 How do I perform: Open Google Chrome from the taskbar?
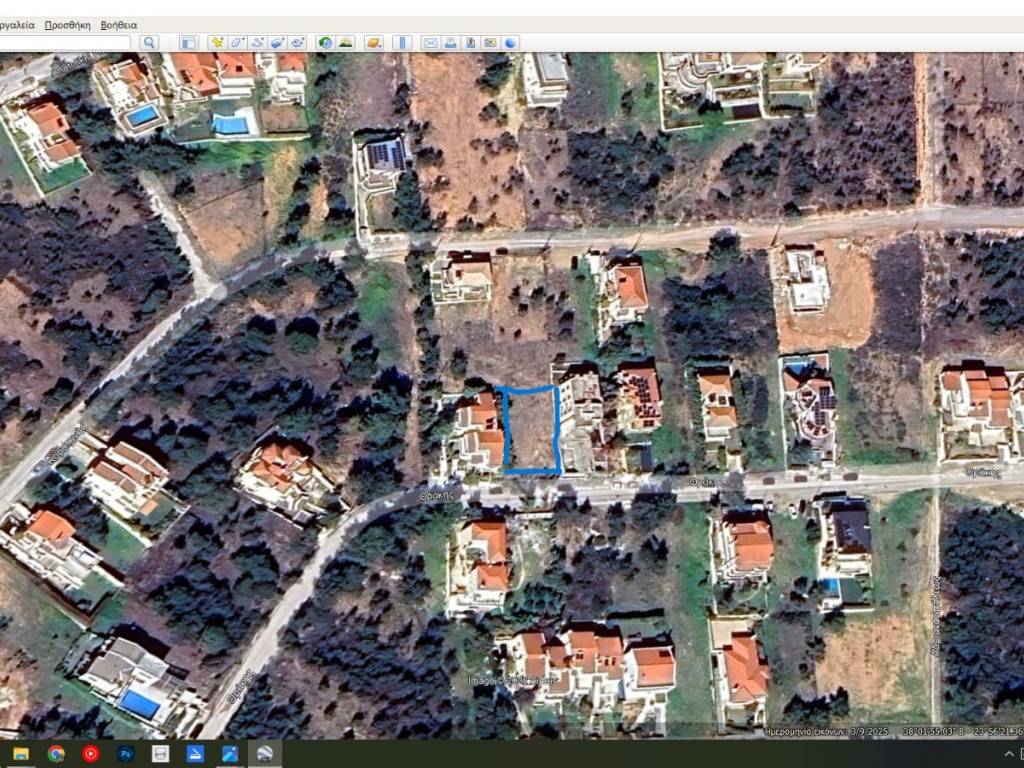56,753
